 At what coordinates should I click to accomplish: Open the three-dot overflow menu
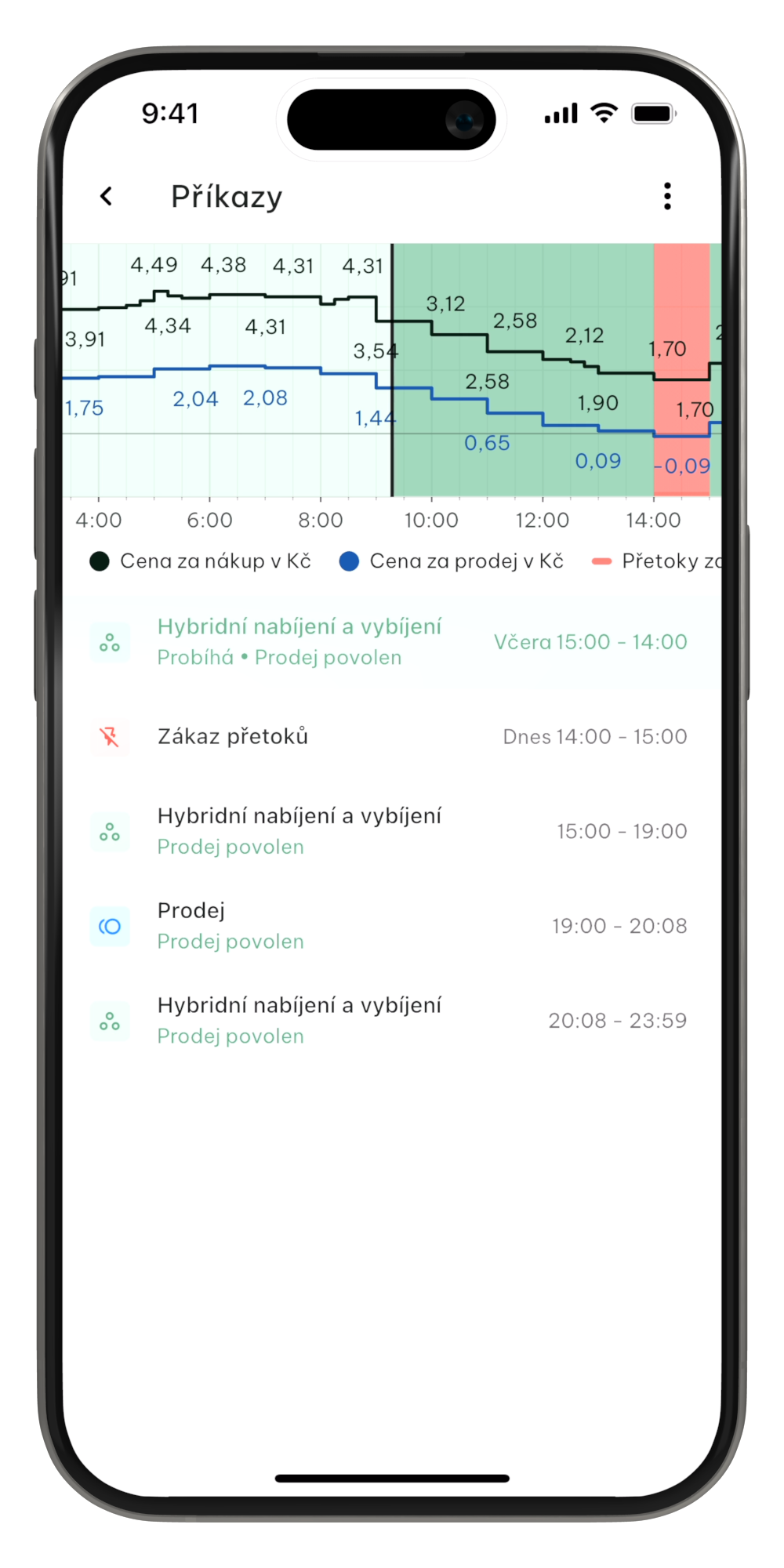coord(667,196)
